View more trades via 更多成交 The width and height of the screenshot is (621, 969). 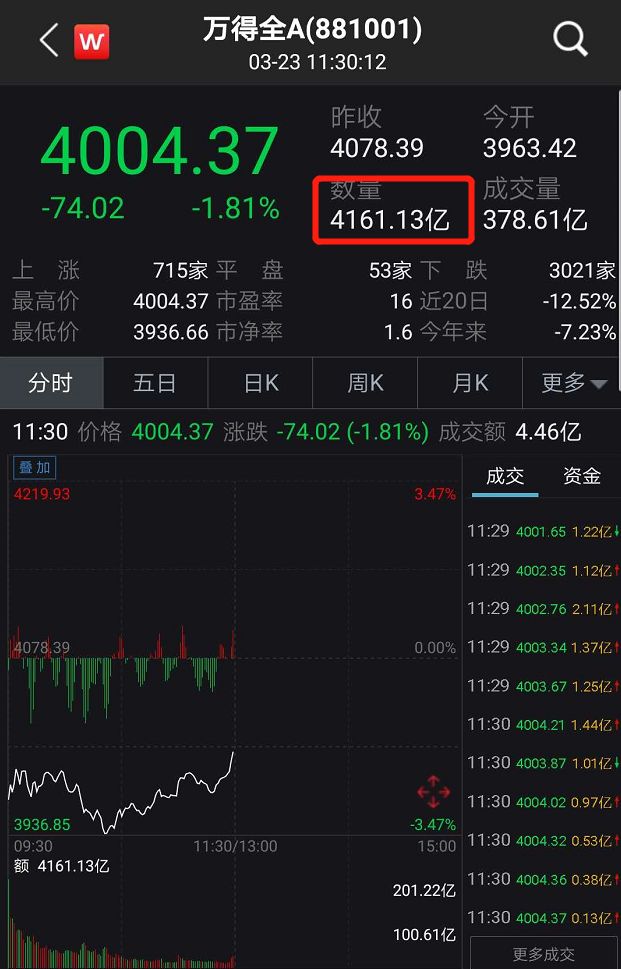(x=544, y=954)
